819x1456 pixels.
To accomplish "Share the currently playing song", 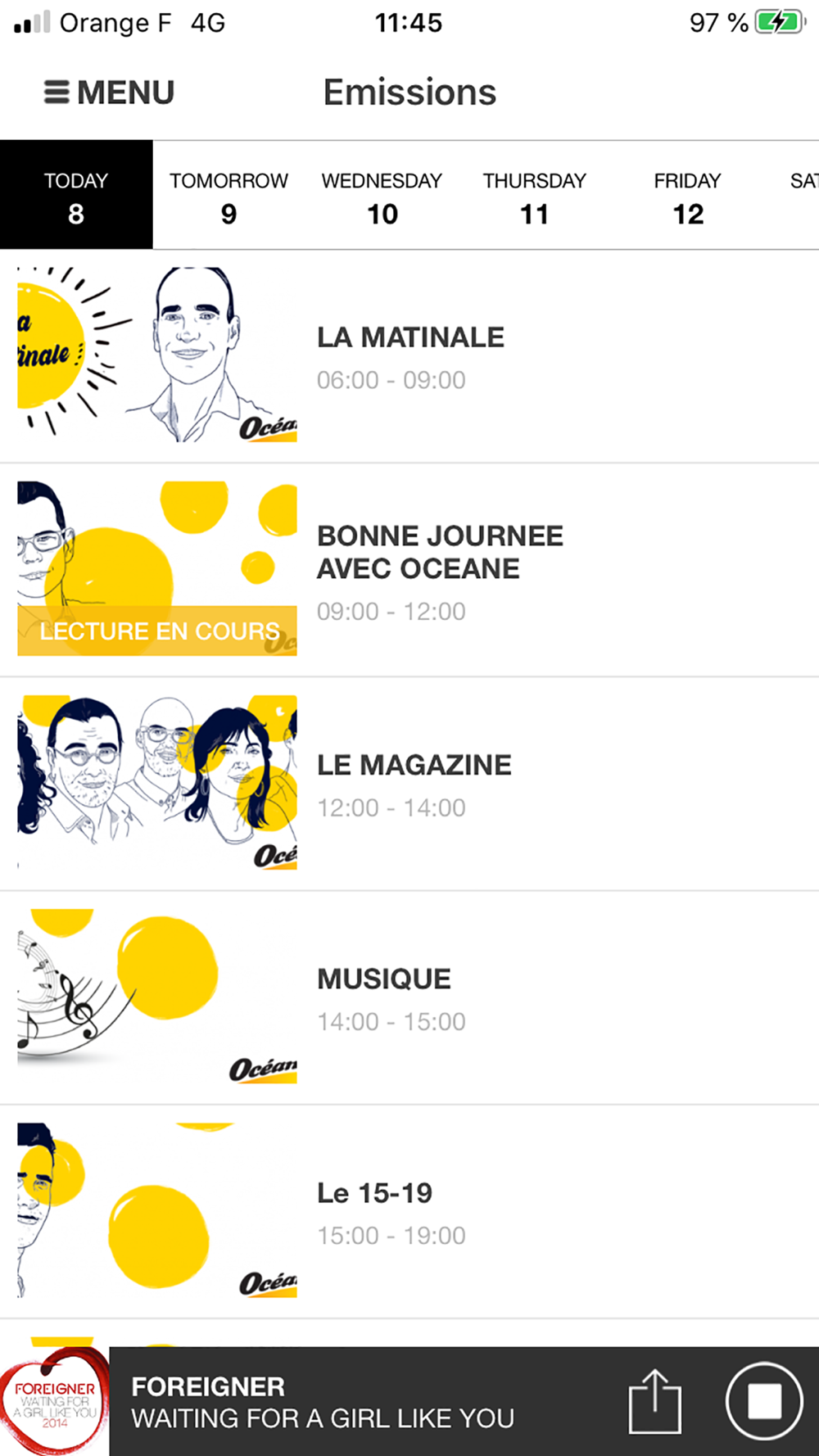I will [654, 1401].
